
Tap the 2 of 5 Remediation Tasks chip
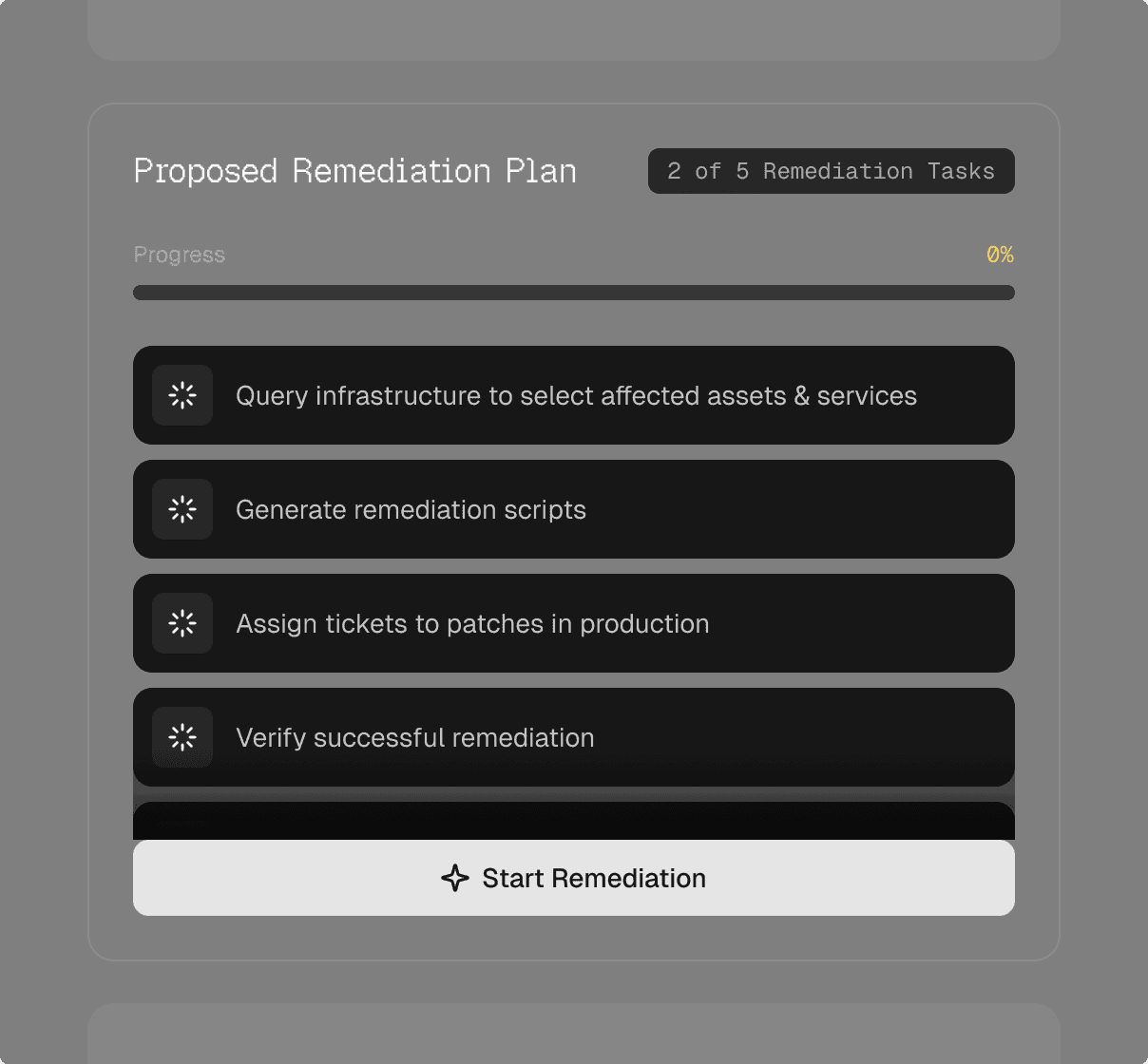click(x=831, y=171)
